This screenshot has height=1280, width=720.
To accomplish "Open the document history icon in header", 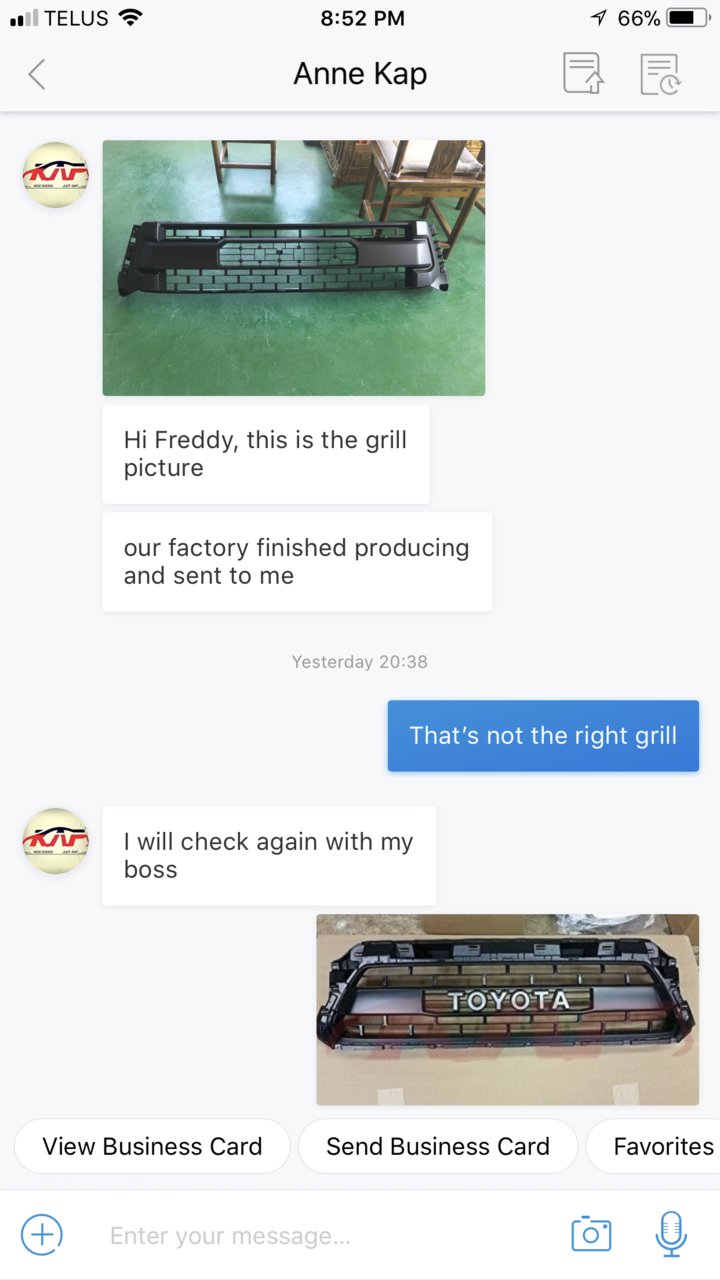I will [x=661, y=74].
